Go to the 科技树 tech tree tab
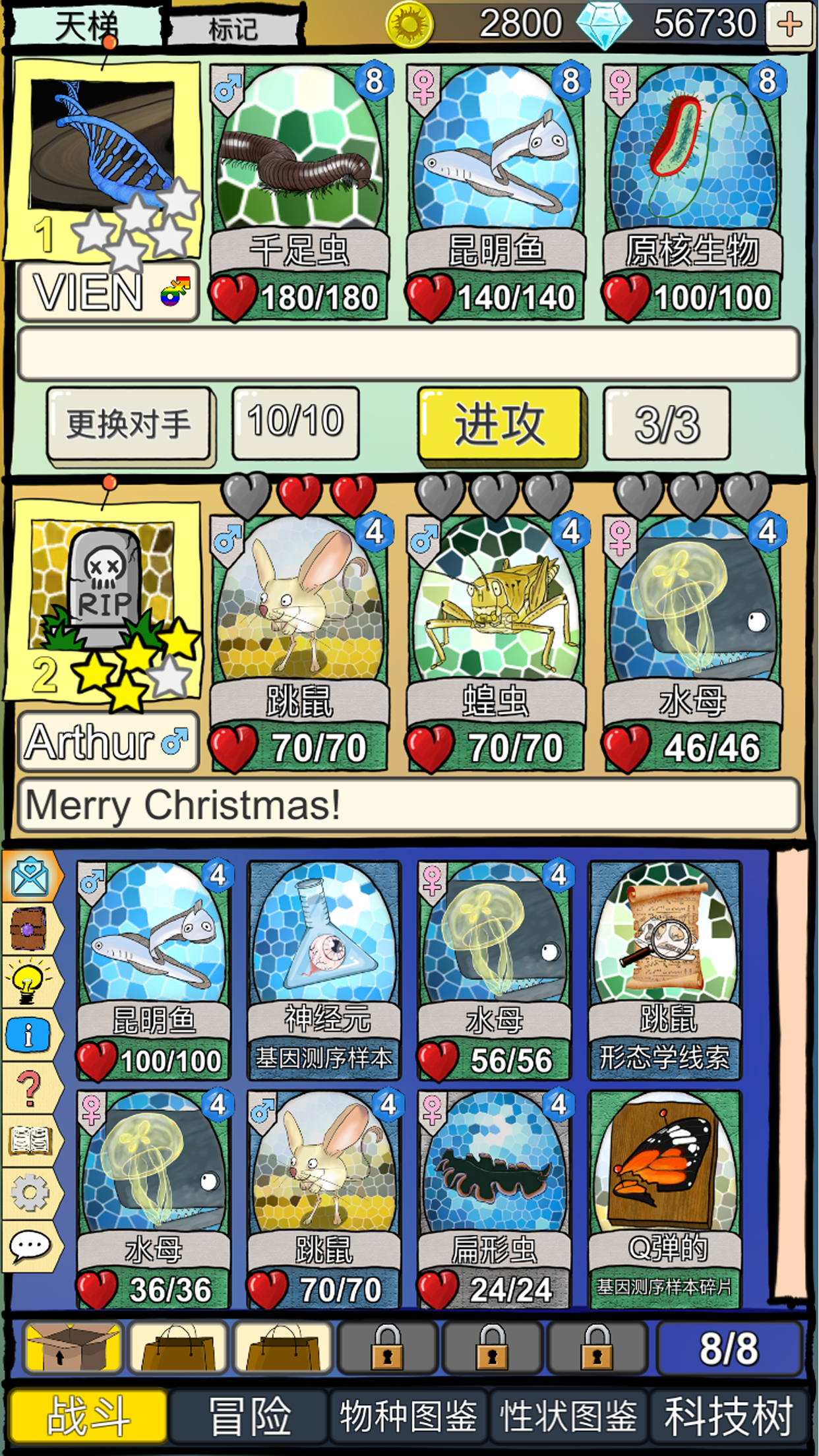The width and height of the screenshot is (819, 1456). pyautogui.click(x=729, y=1416)
